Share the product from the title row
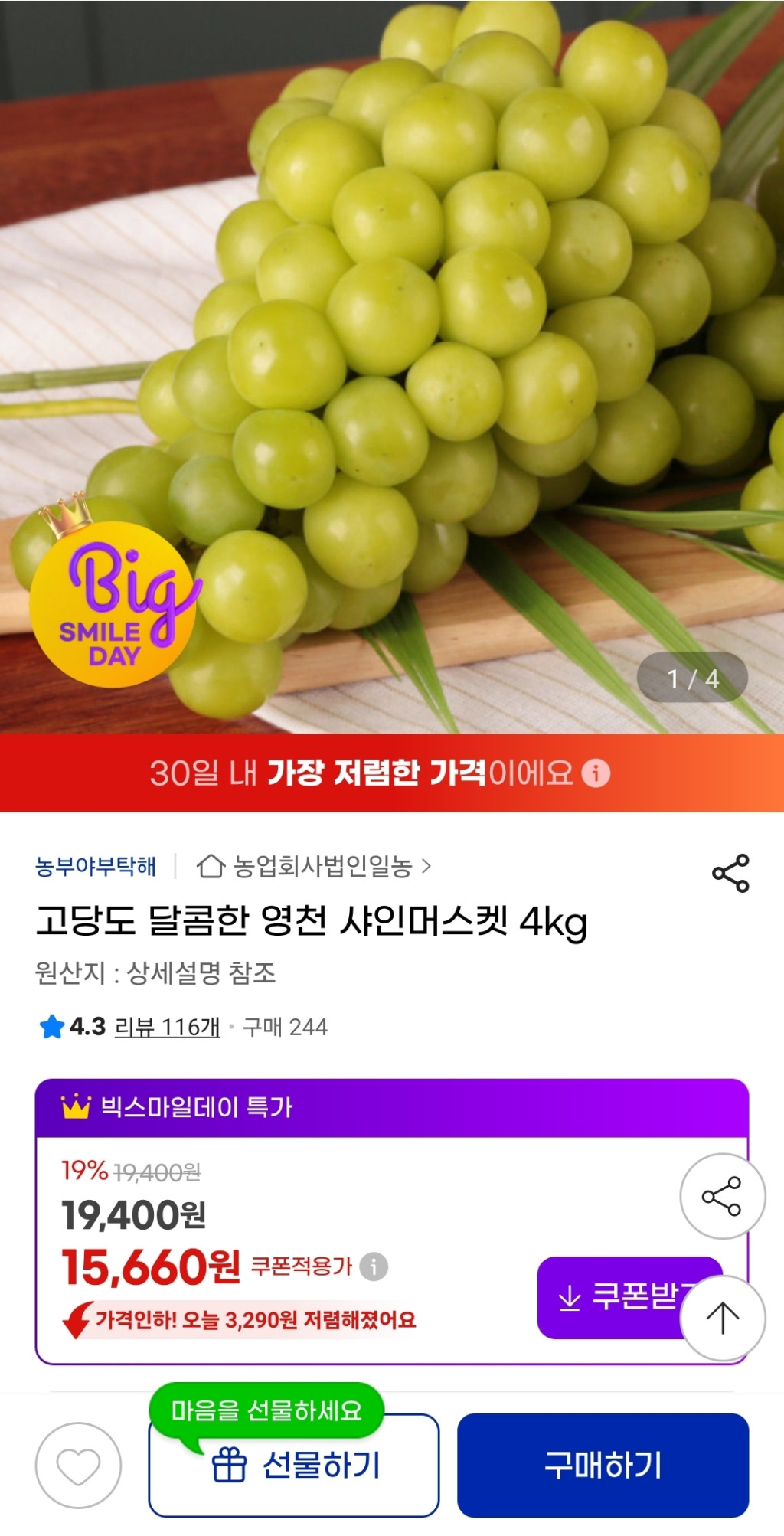The width and height of the screenshot is (784, 1536). (x=730, y=873)
